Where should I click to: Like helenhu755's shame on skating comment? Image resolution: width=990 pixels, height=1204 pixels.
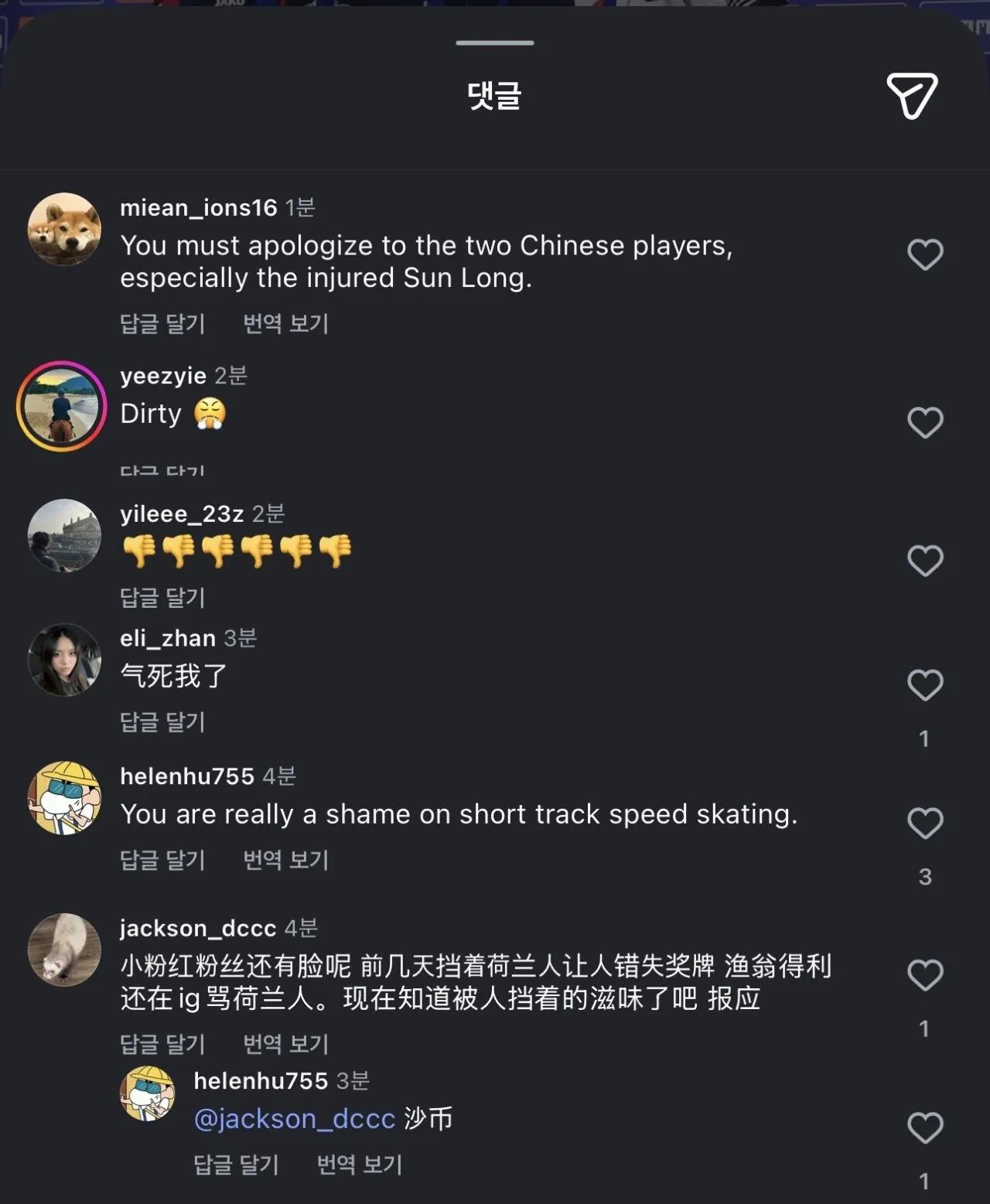pyautogui.click(x=925, y=823)
